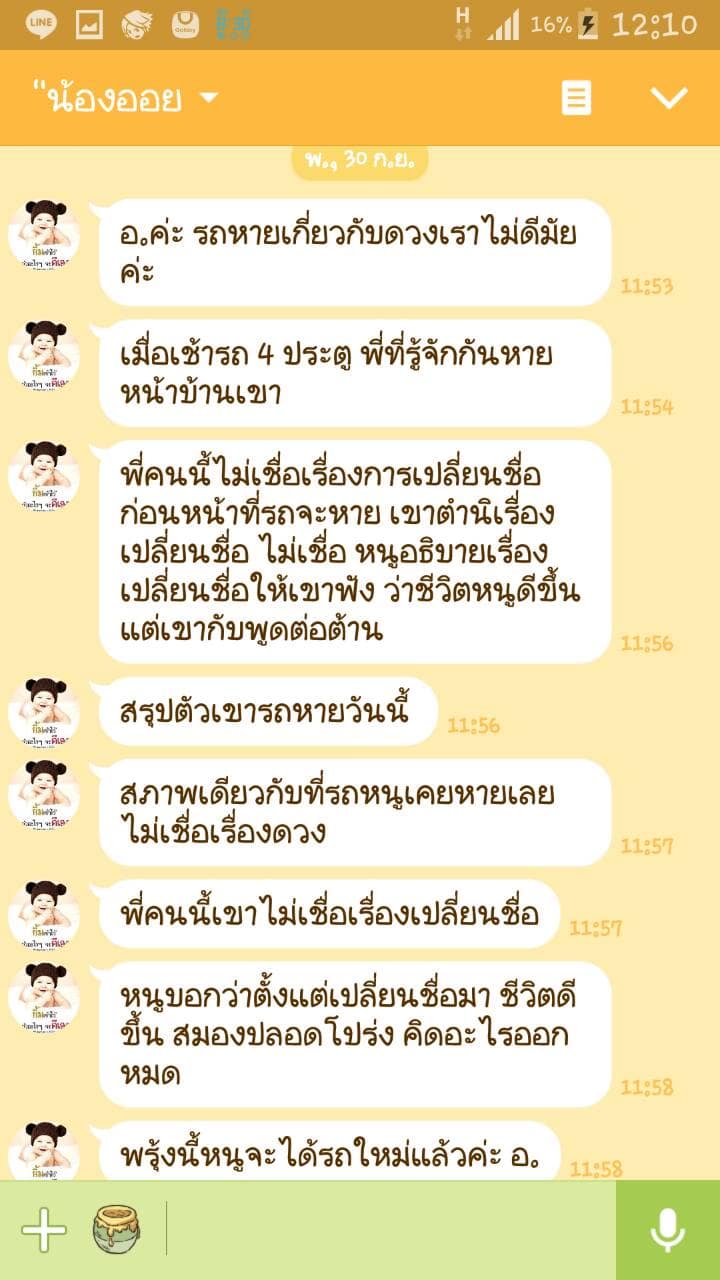
Task: Open the attachment plus menu
Action: 43,1230
